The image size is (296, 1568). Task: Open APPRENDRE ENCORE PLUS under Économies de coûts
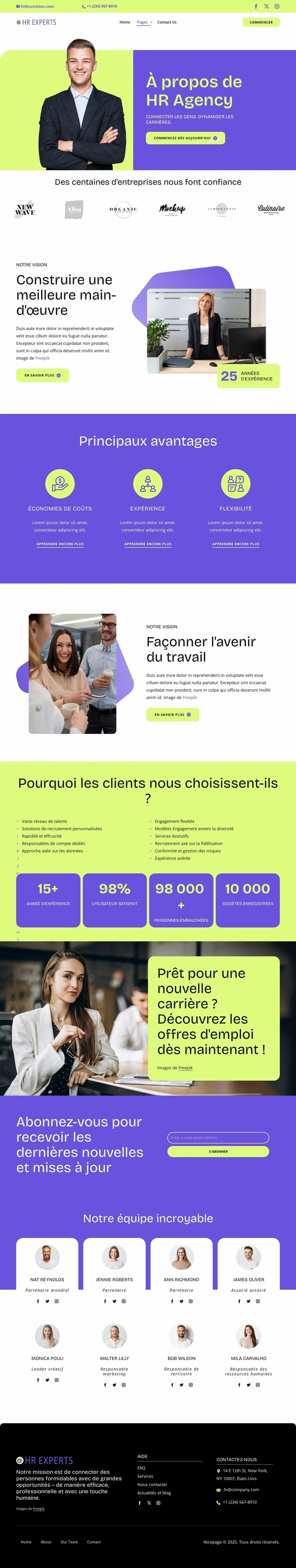coord(60,544)
